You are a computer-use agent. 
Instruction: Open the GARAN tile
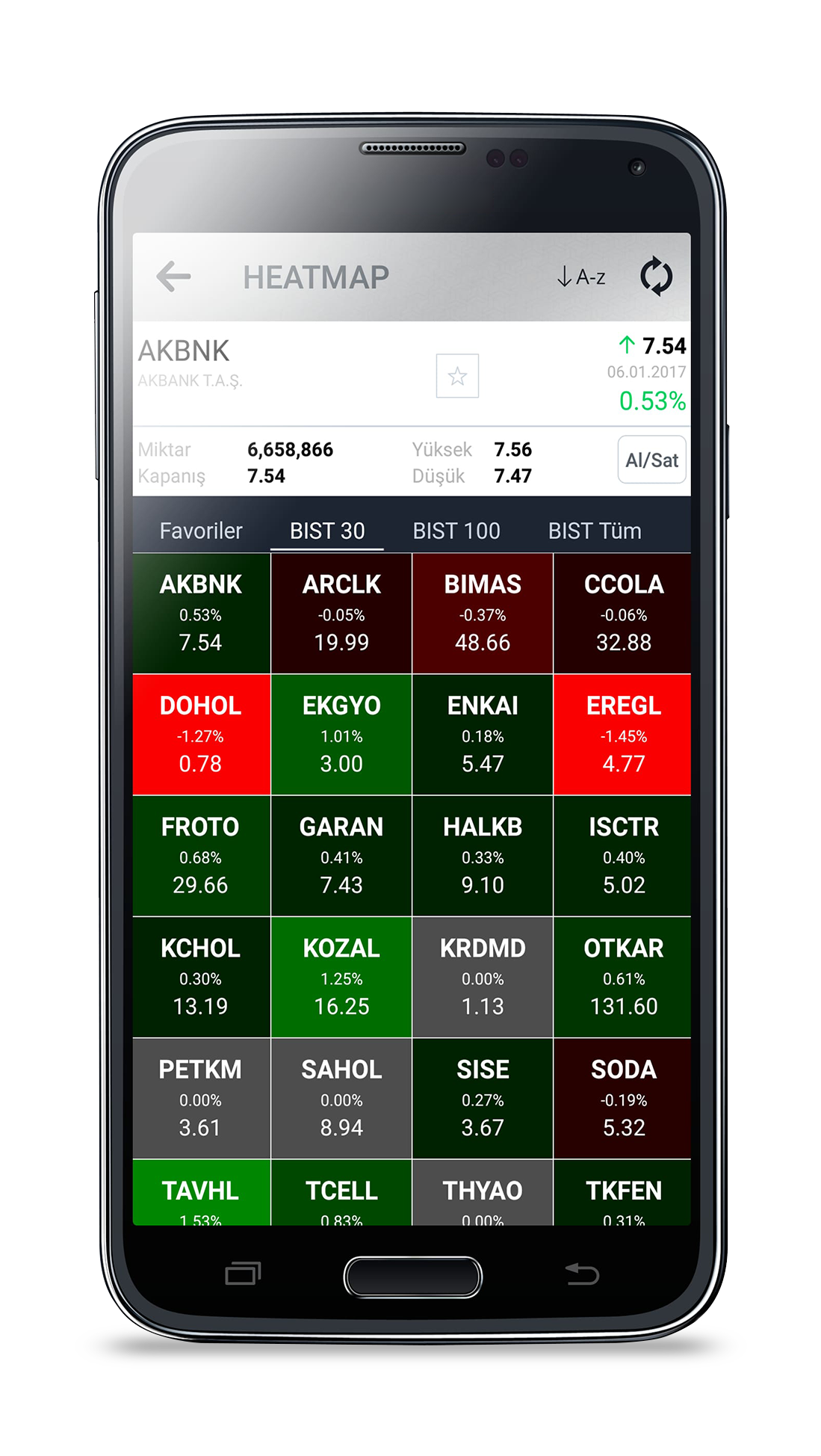pyautogui.click(x=341, y=856)
